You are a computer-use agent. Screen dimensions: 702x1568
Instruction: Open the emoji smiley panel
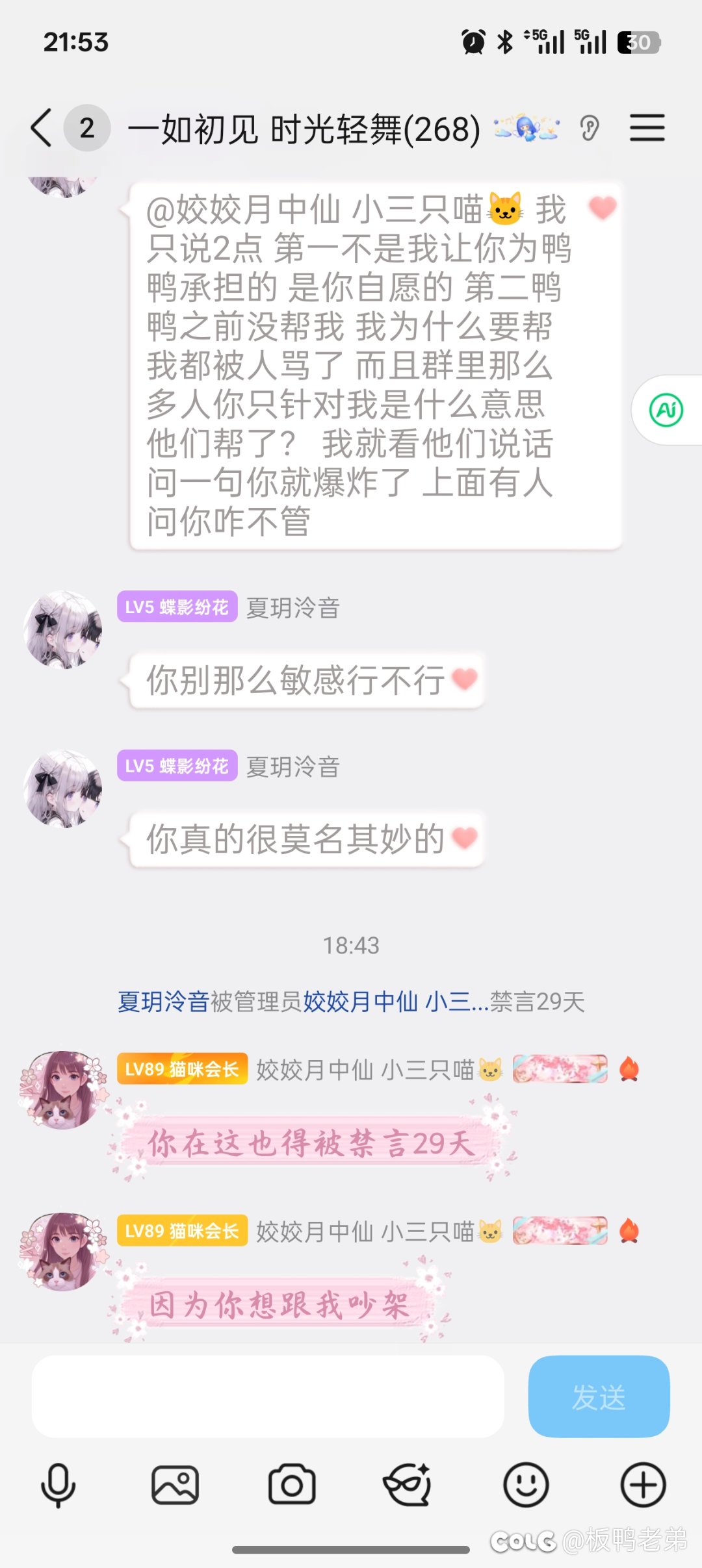click(x=526, y=1486)
